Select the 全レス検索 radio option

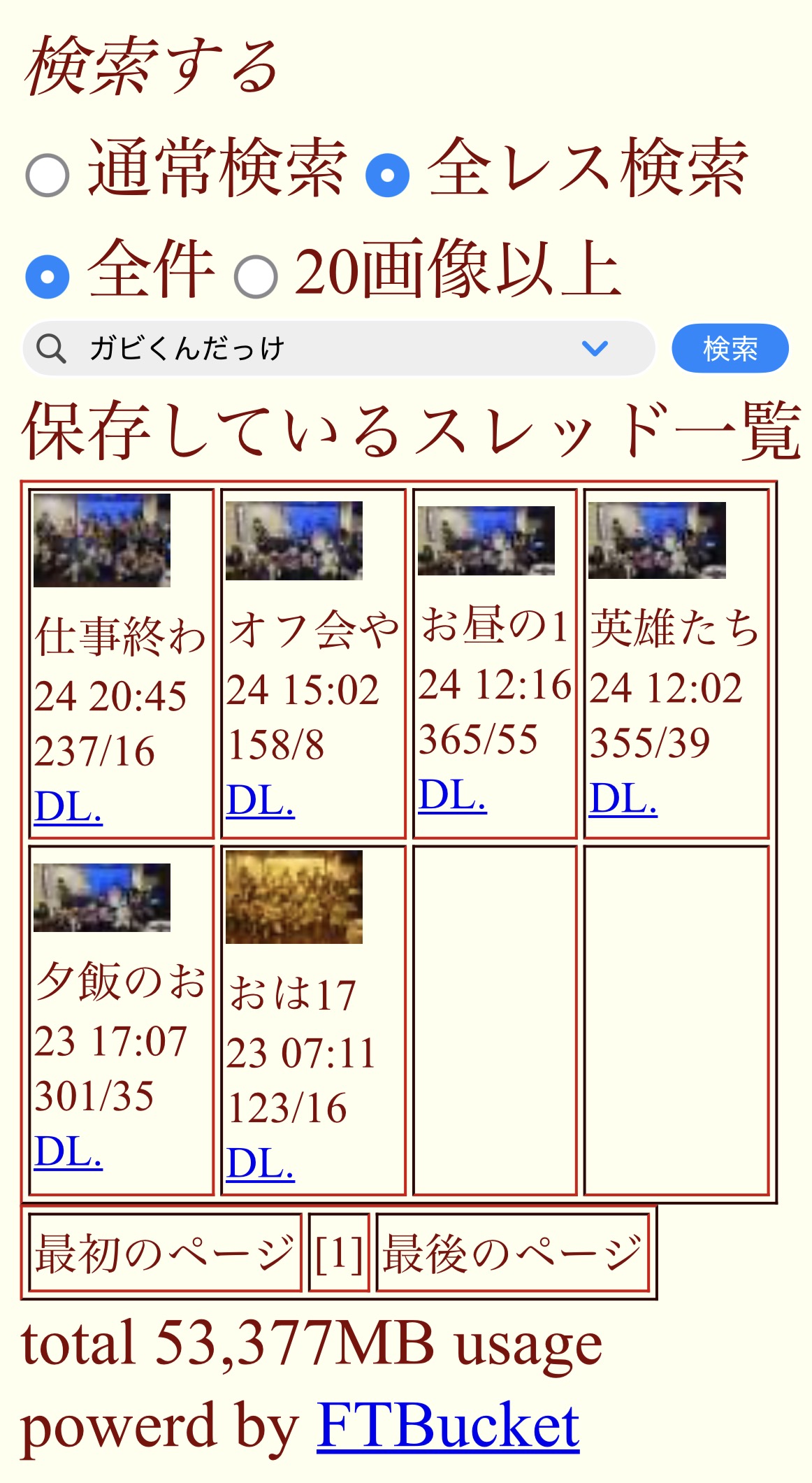point(387,175)
